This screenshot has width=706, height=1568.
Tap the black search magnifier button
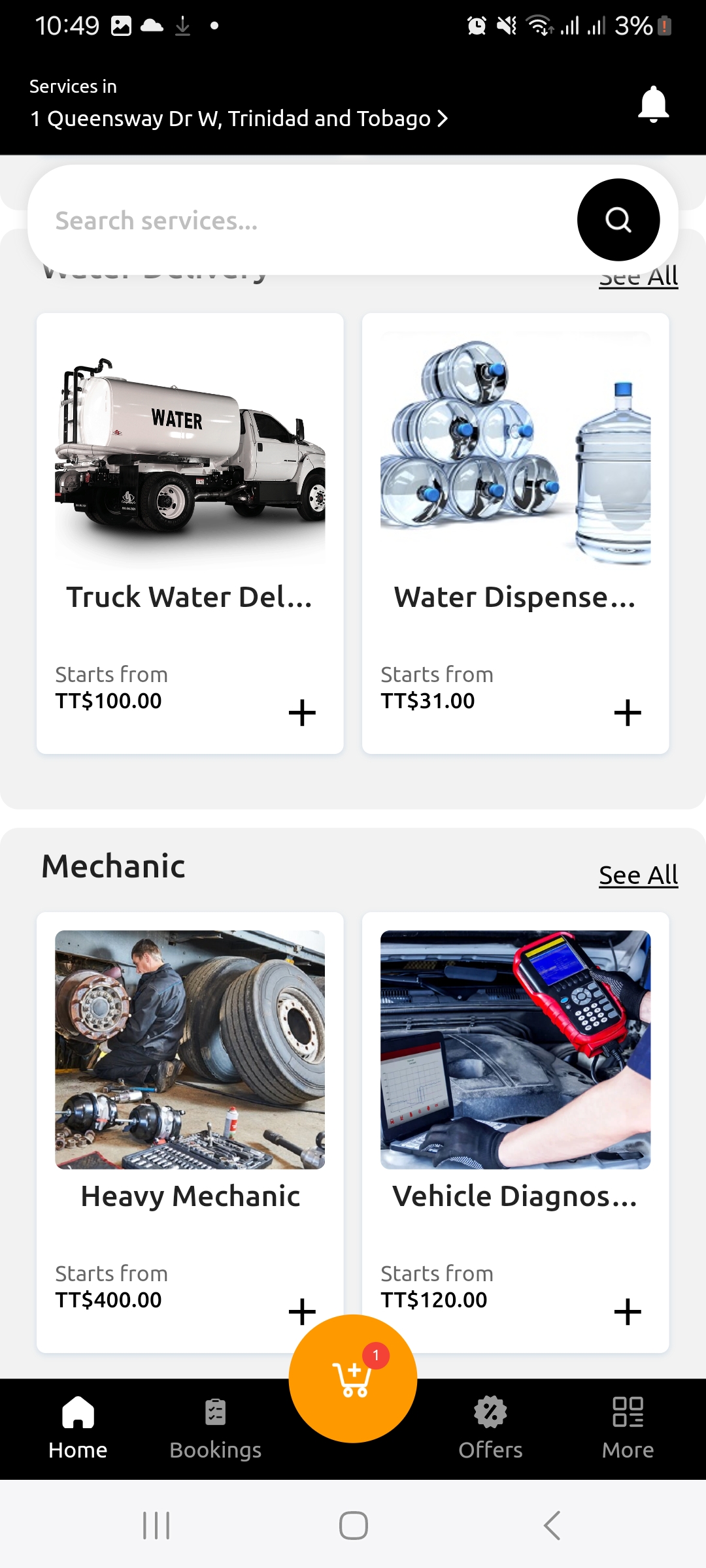(x=618, y=220)
